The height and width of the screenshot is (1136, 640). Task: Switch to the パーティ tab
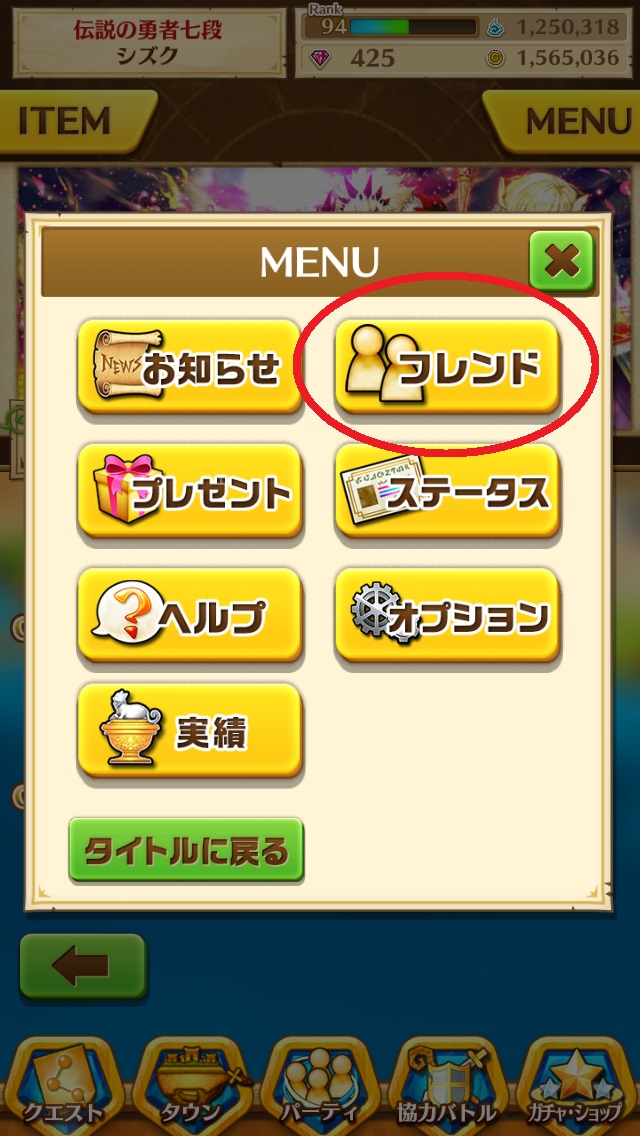320,1088
